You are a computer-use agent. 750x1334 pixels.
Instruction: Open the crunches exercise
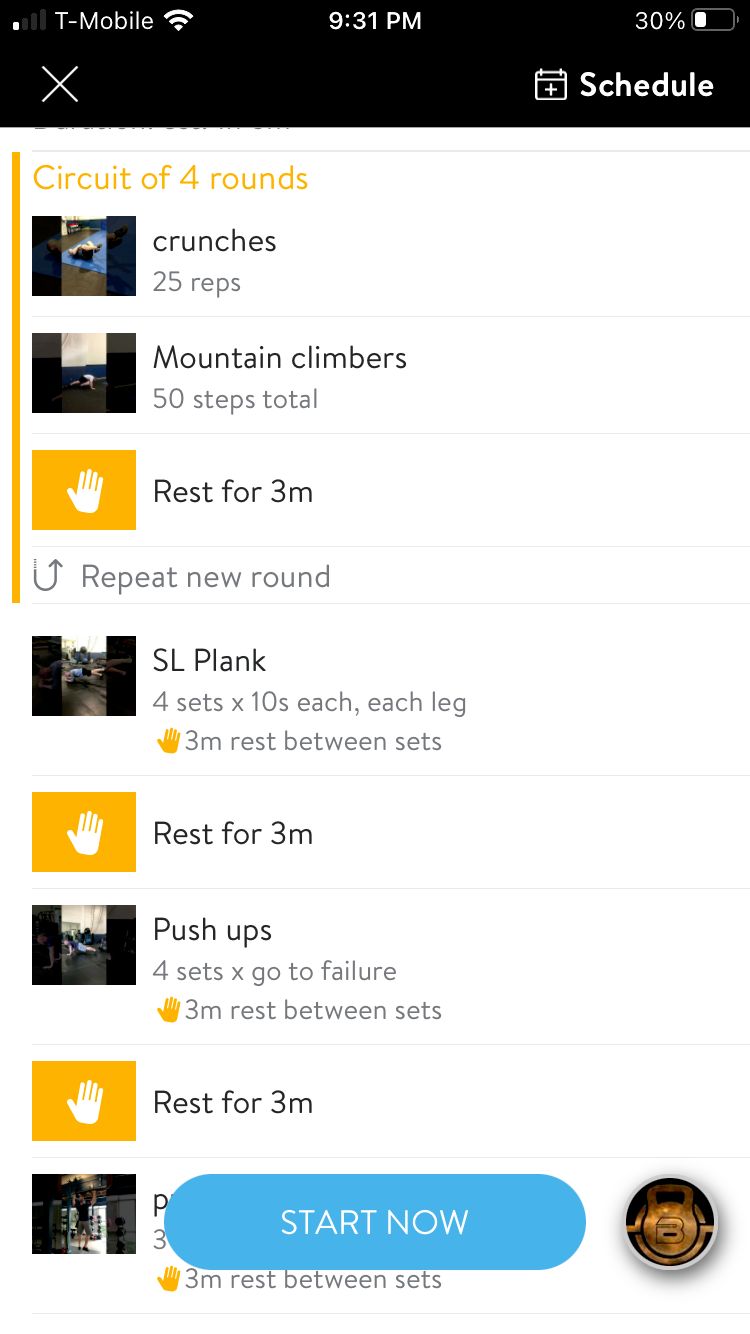[391, 258]
